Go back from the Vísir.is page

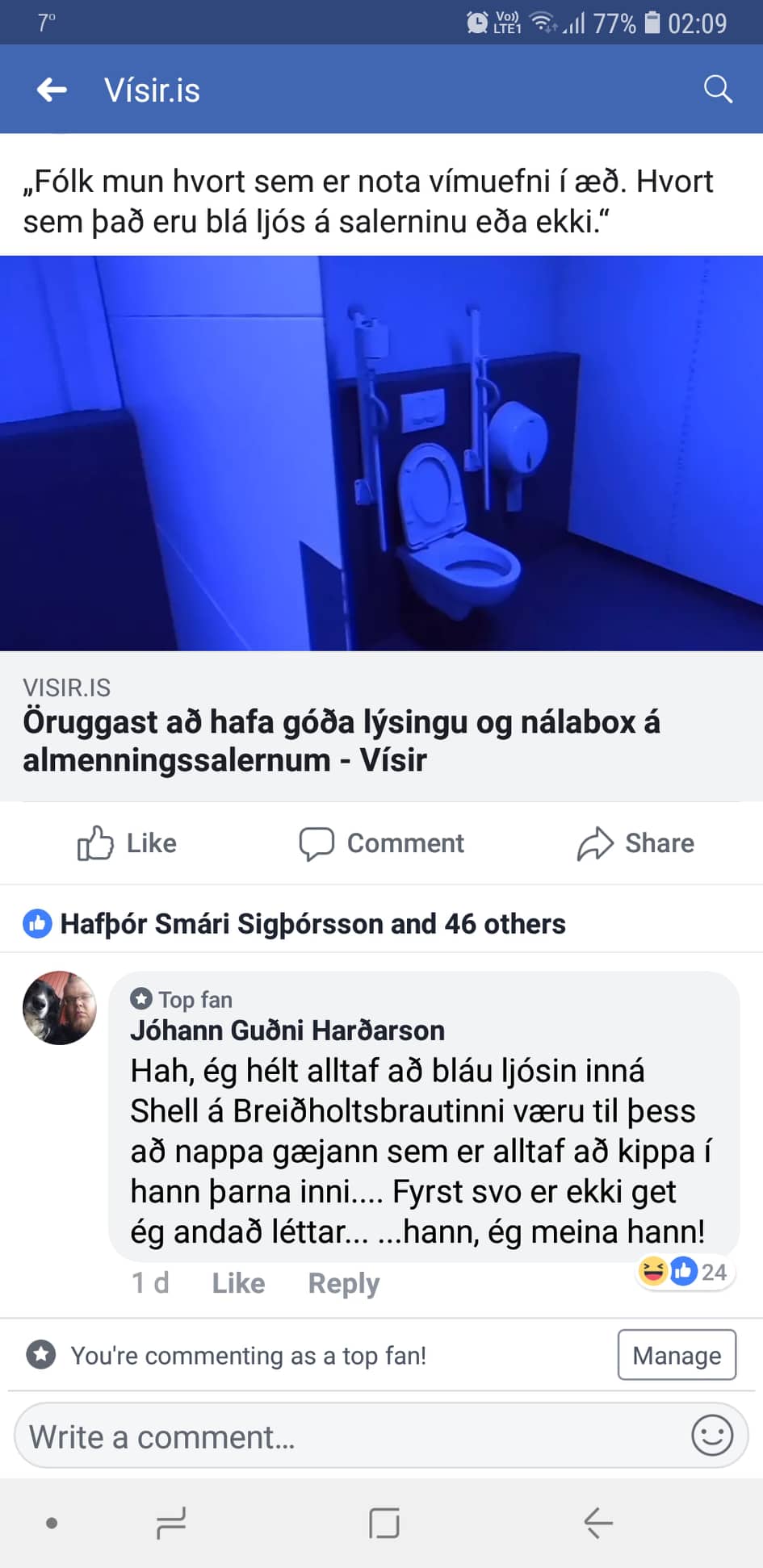52,90
